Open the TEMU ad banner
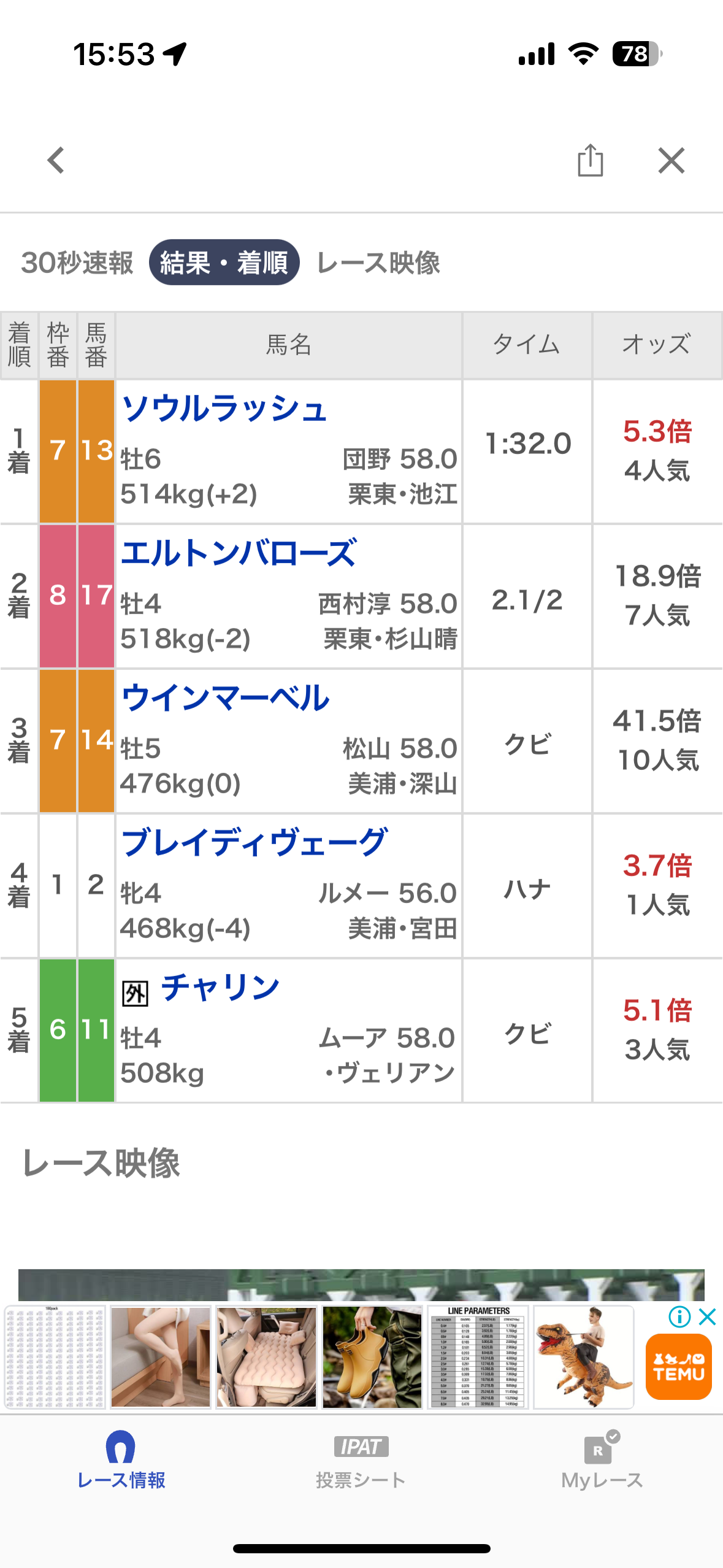The height and width of the screenshot is (1568, 723). tap(678, 1367)
